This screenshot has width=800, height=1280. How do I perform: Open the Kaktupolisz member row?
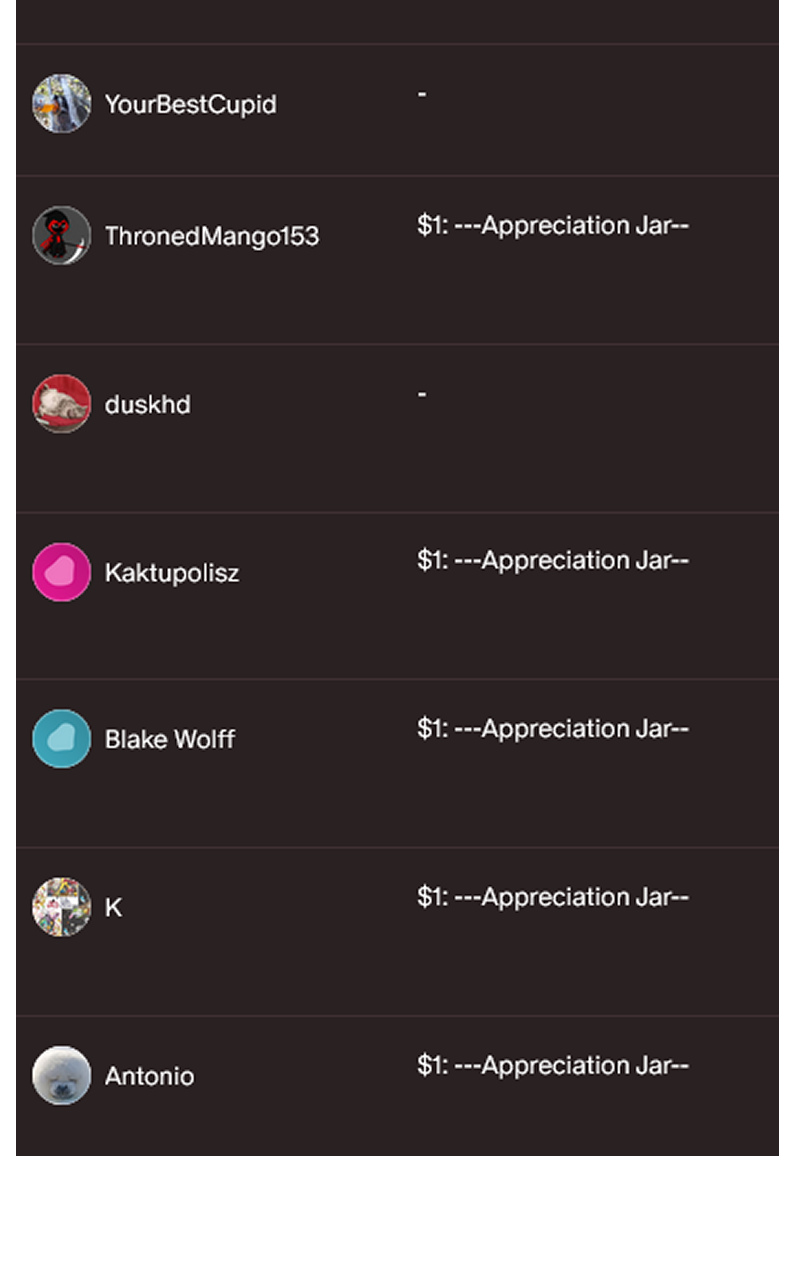pyautogui.click(x=171, y=573)
